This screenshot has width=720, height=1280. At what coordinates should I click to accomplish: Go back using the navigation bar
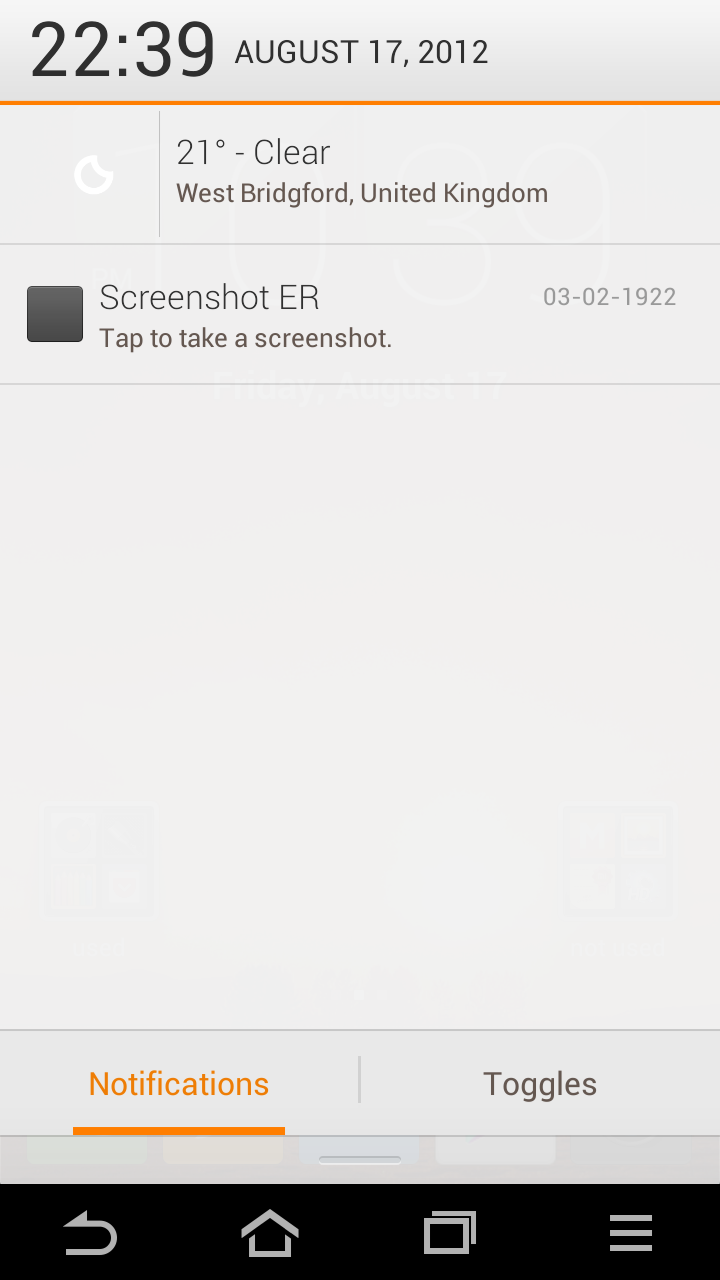click(x=90, y=1233)
